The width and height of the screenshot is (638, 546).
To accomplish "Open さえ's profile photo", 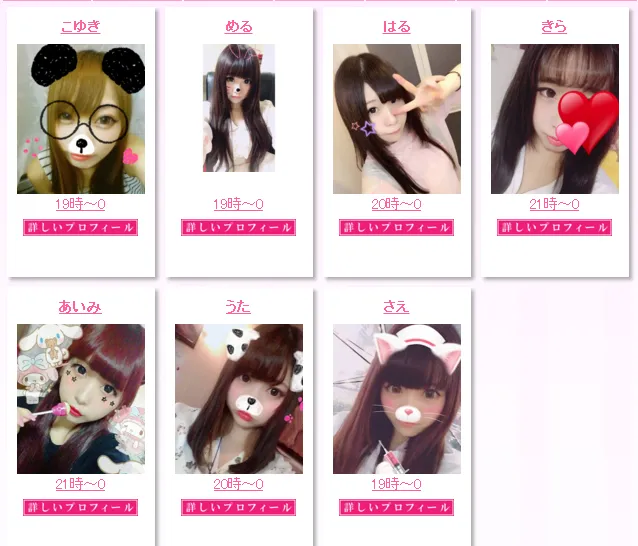I will point(396,398).
